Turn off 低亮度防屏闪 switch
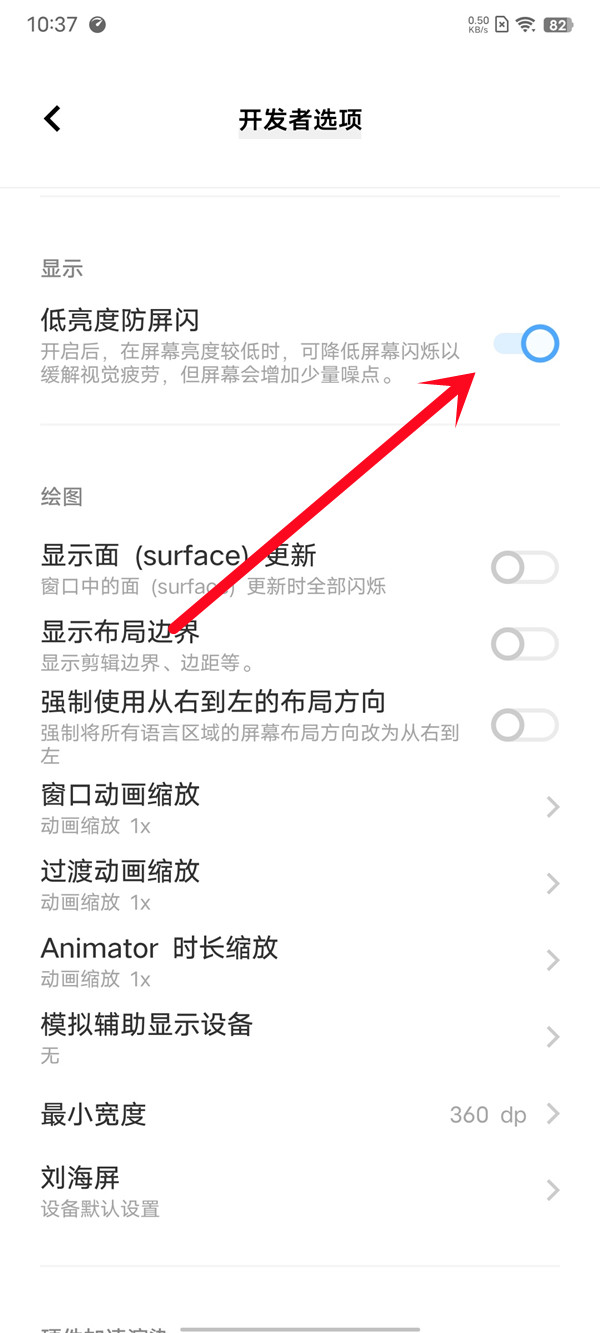This screenshot has width=600, height=1333. 525,344
